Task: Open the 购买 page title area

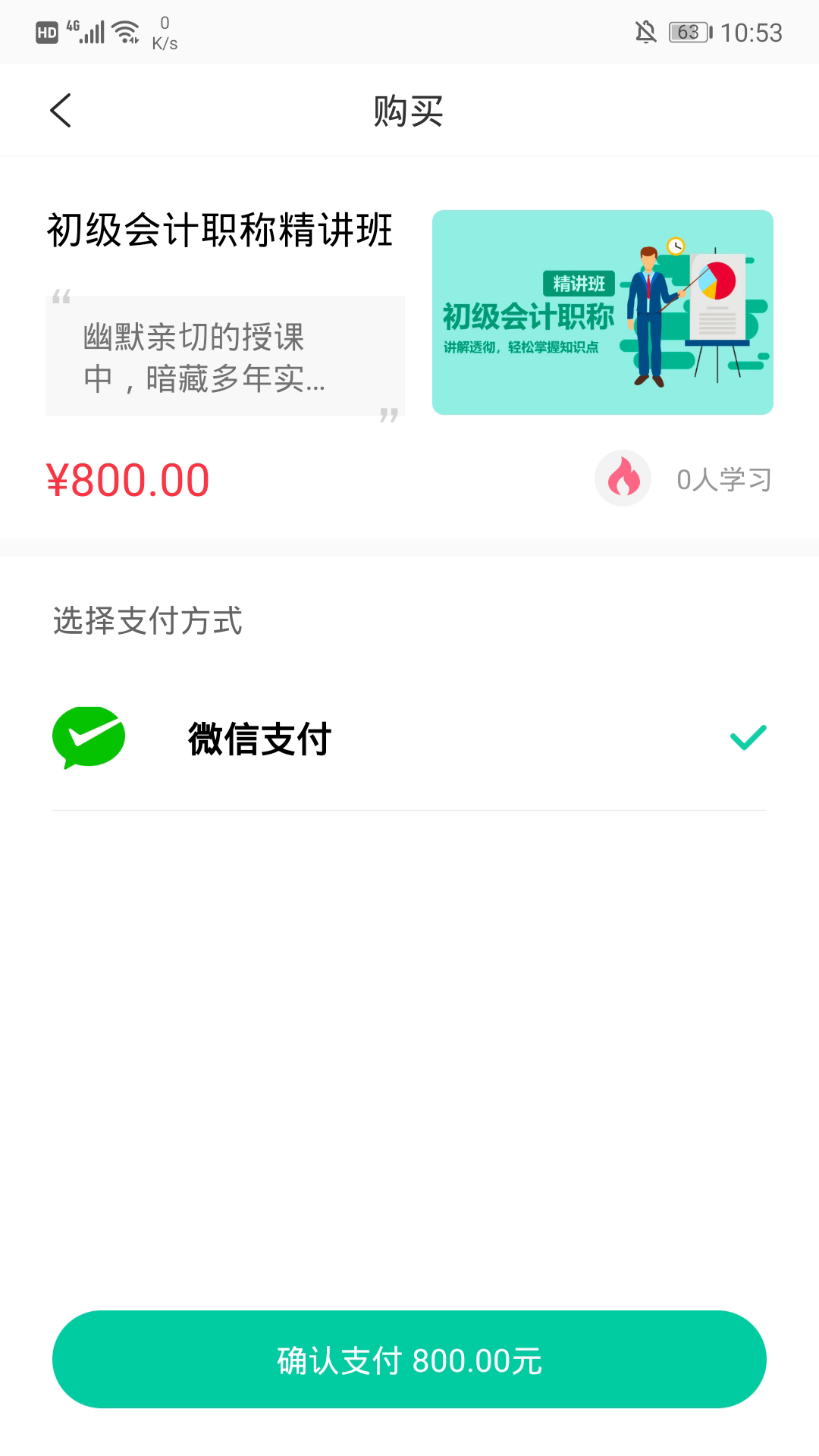Action: (x=408, y=109)
